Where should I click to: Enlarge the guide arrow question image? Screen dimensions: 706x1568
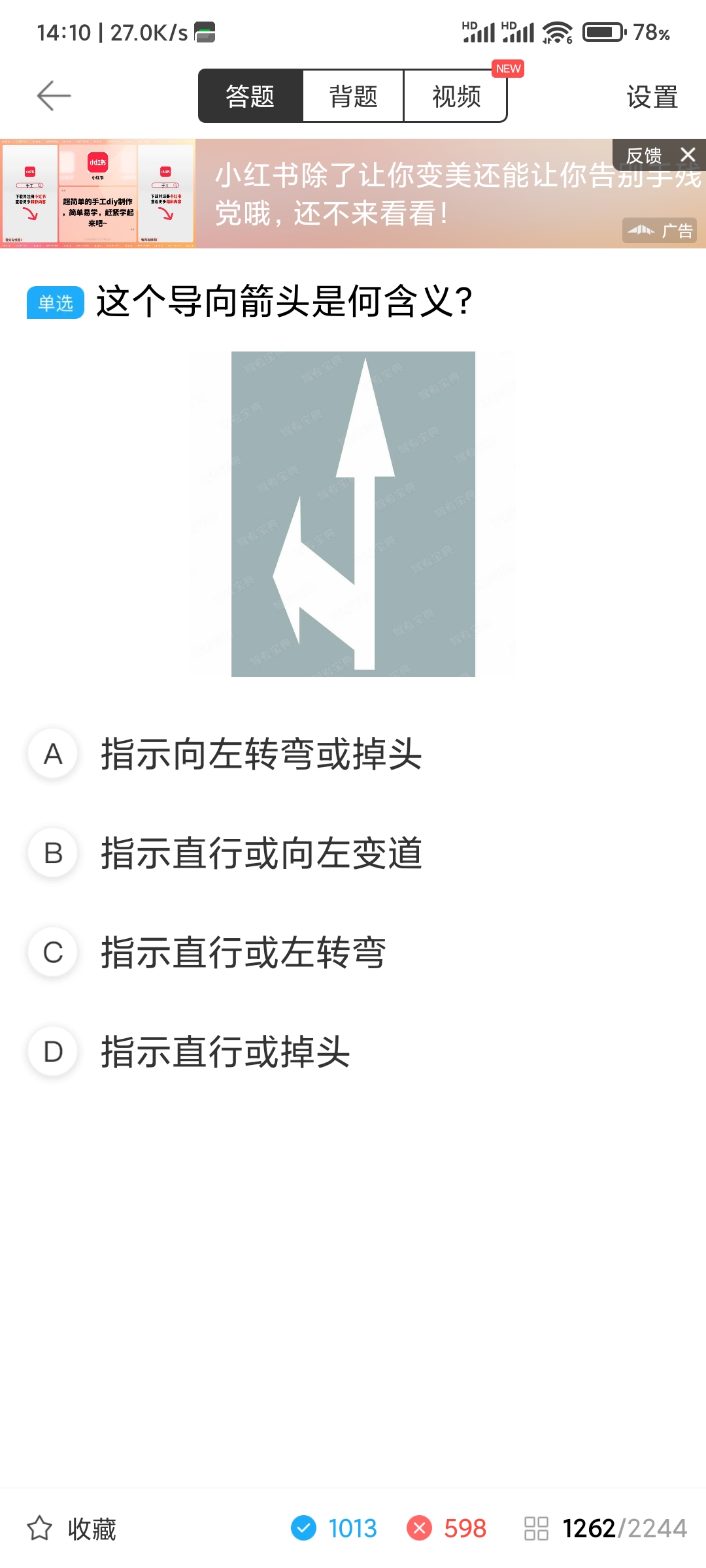click(353, 514)
